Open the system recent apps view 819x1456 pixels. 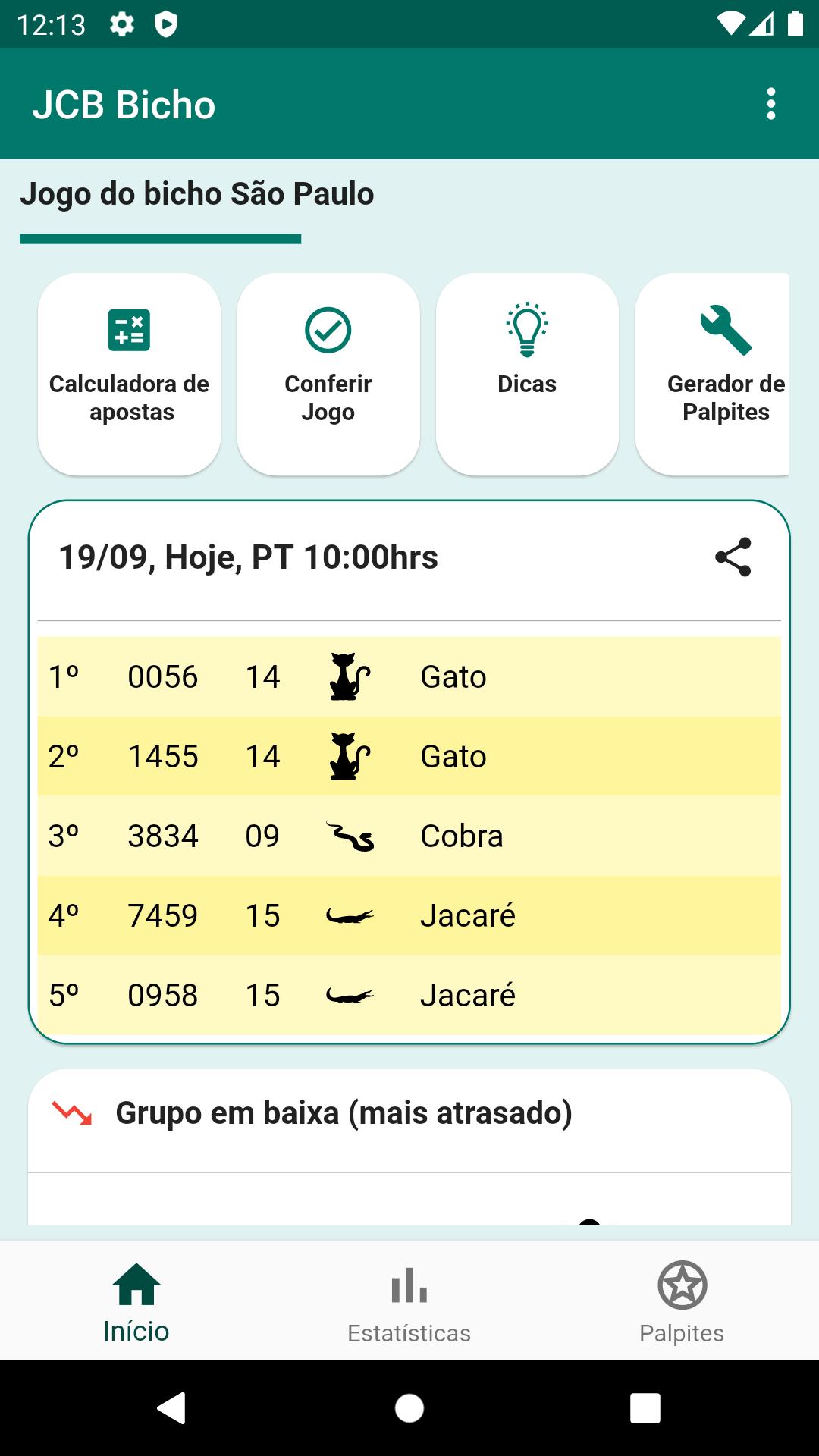click(x=645, y=1408)
